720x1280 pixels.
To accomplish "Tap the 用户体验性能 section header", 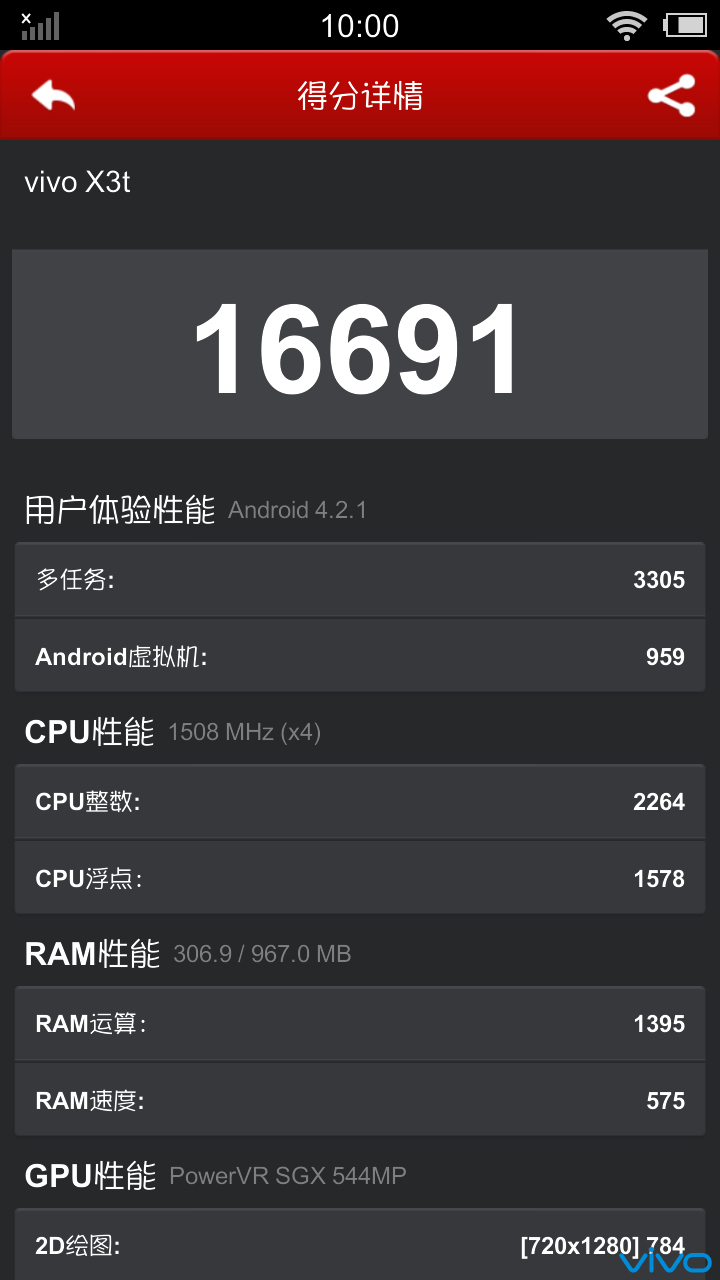I will click(118, 509).
